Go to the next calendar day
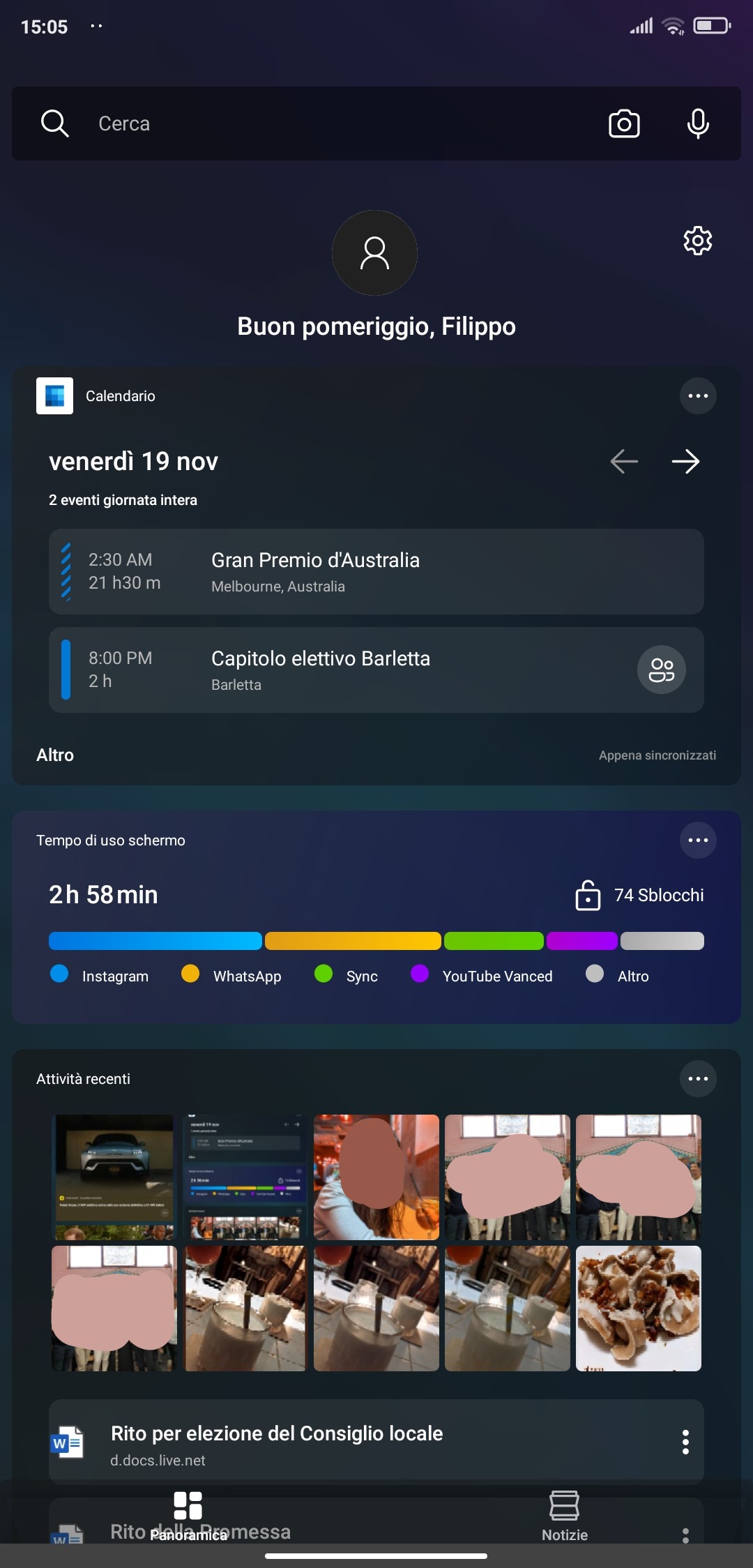This screenshot has width=753, height=1568. point(686,461)
